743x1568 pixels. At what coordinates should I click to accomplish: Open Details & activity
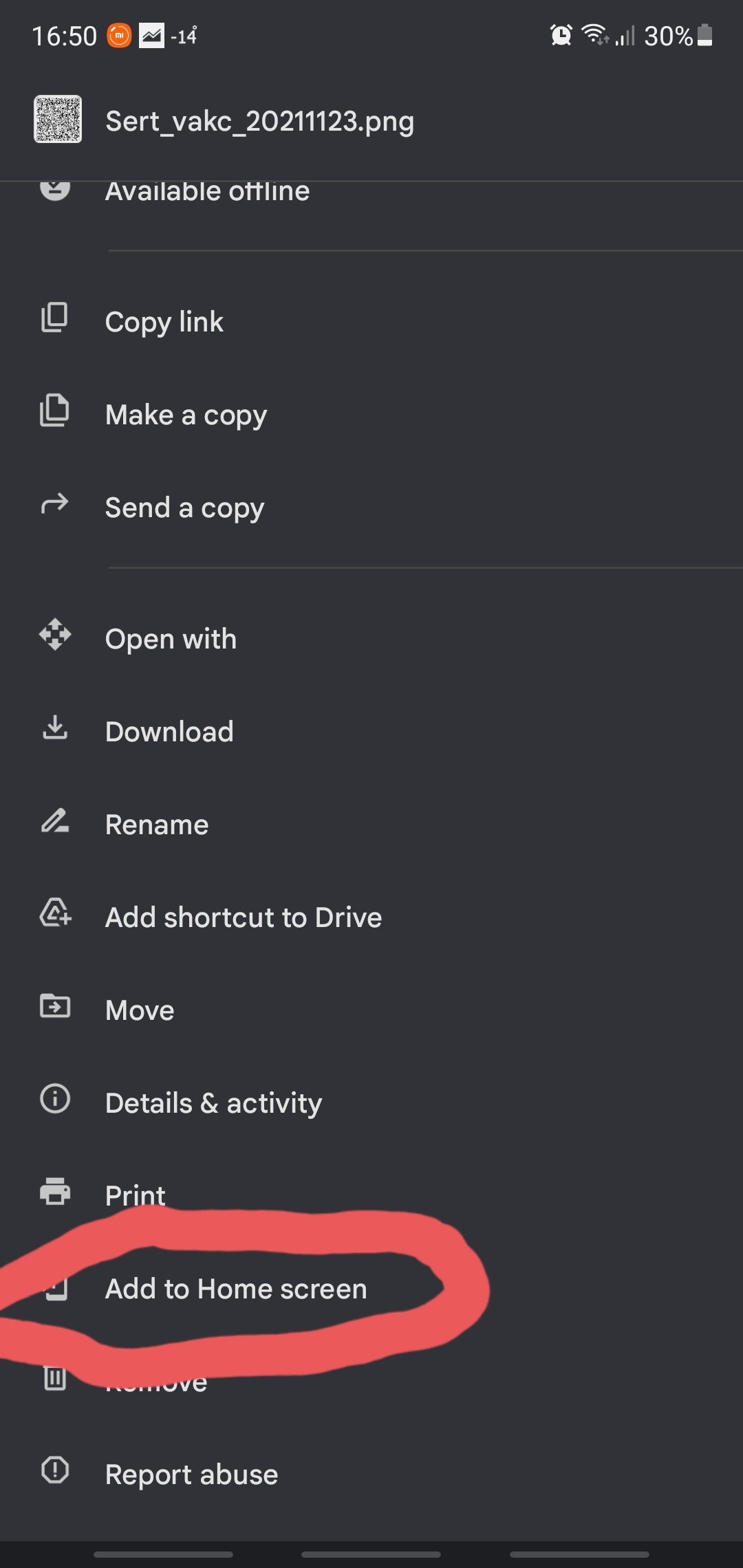213,1103
